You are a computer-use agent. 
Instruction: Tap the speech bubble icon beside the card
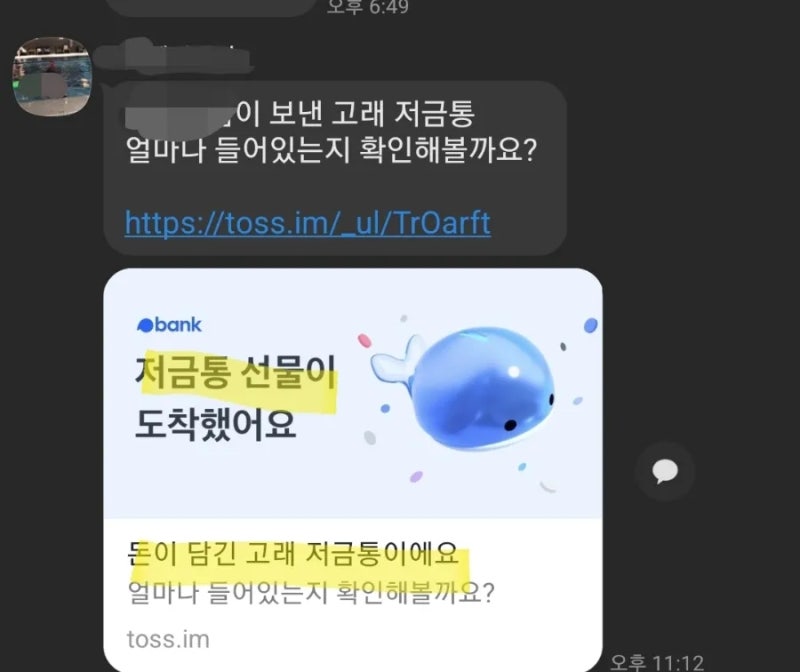pos(665,471)
